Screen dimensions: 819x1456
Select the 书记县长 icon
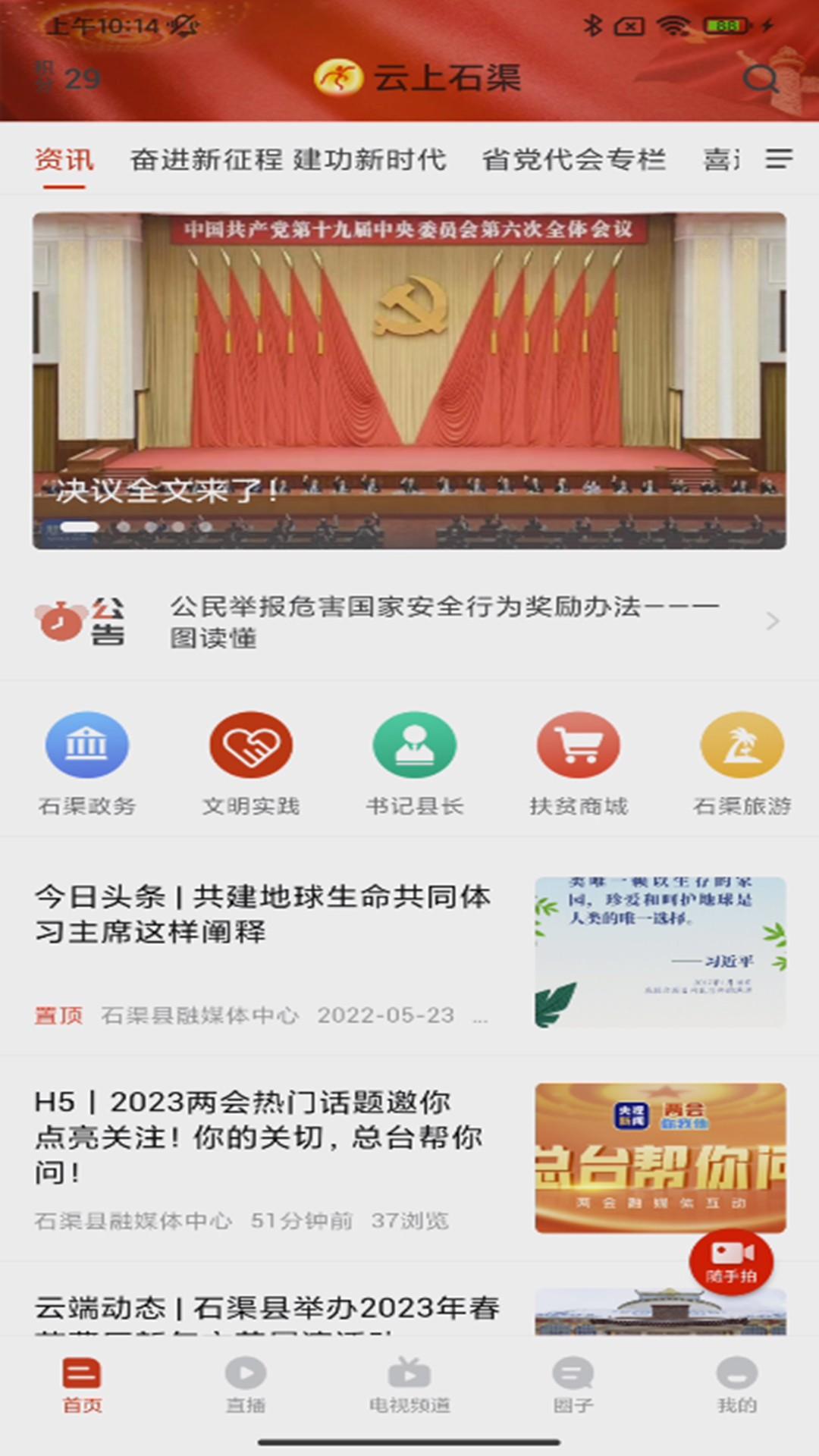coord(415,744)
